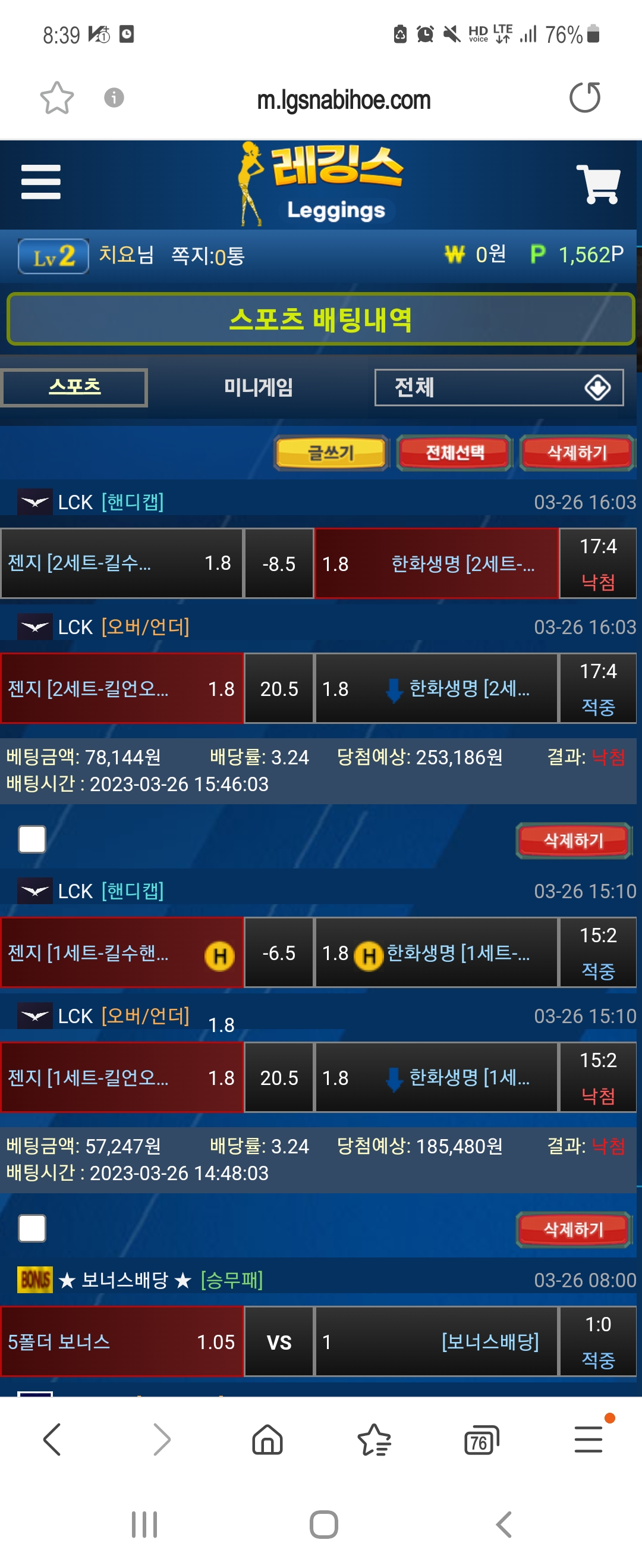Open the browser home page
642x1568 pixels.
(267, 1440)
